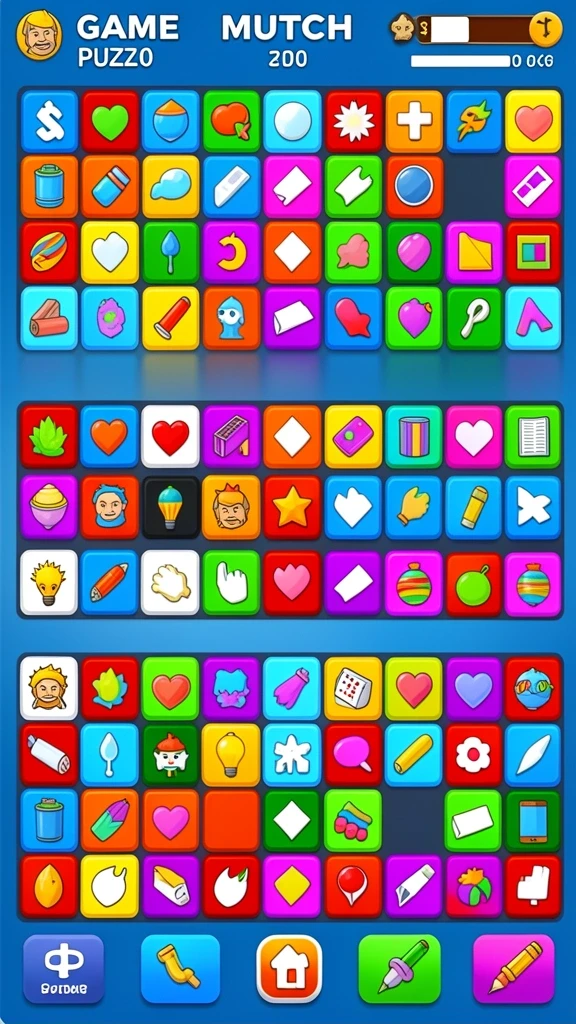
Task: Choose the pointing hand tile on green
Action: point(231,583)
